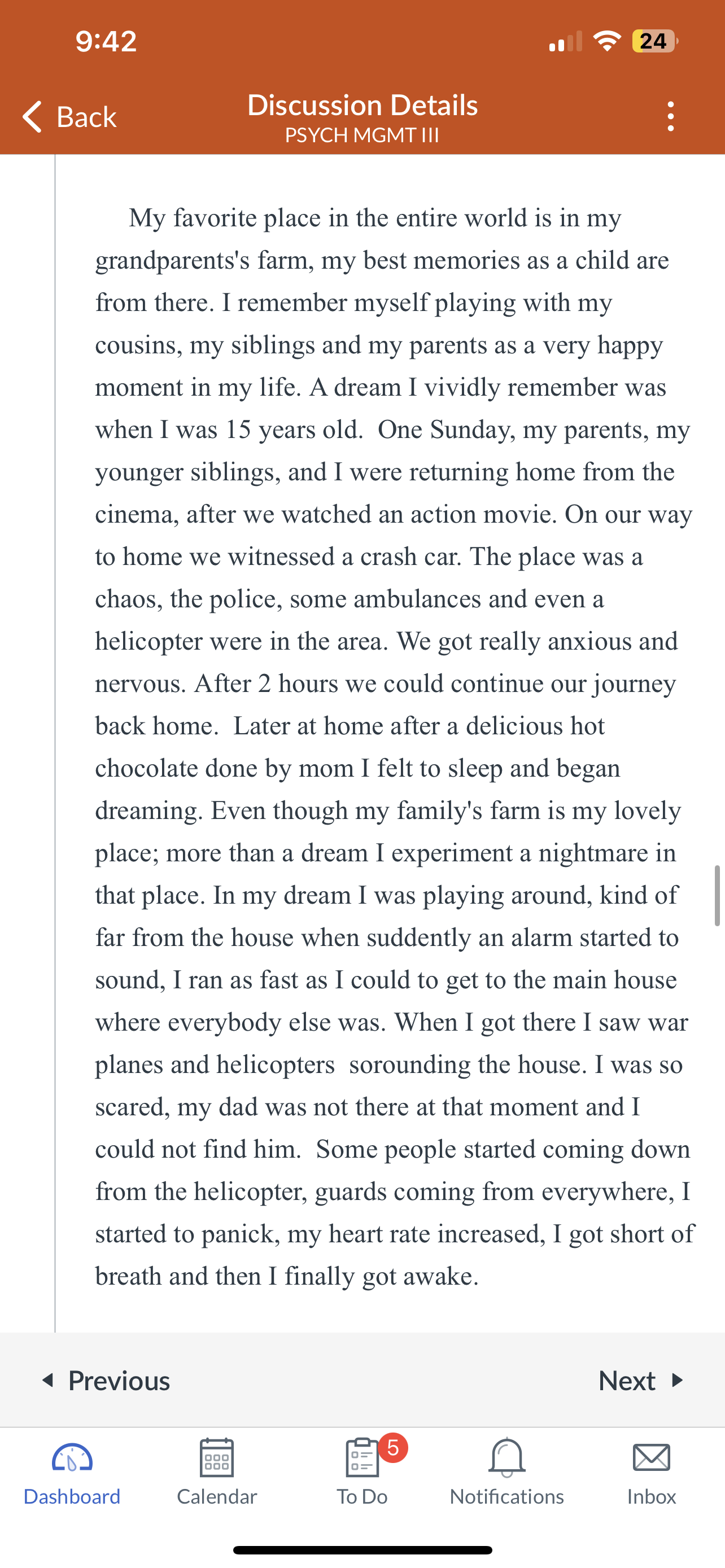Jump to the Next discussion item
Image resolution: width=725 pixels, height=1568 pixels.
(x=641, y=1380)
